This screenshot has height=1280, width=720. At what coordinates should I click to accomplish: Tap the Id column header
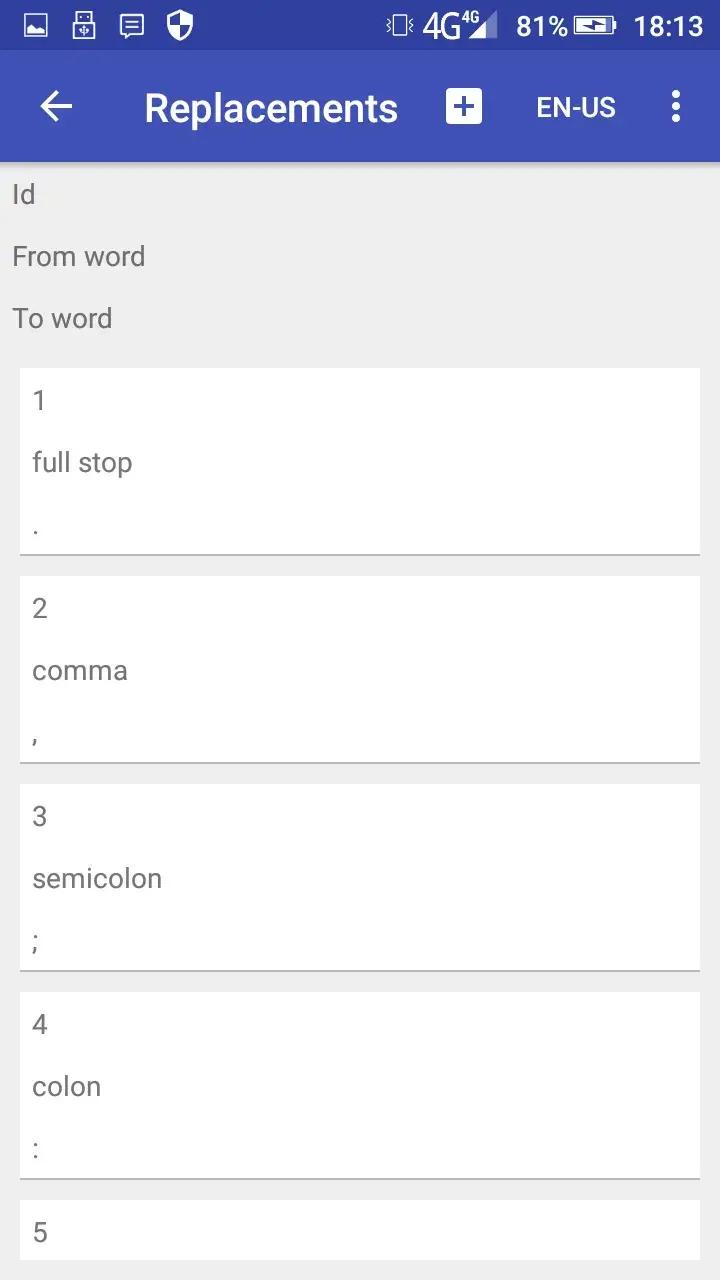pyautogui.click(x=23, y=194)
